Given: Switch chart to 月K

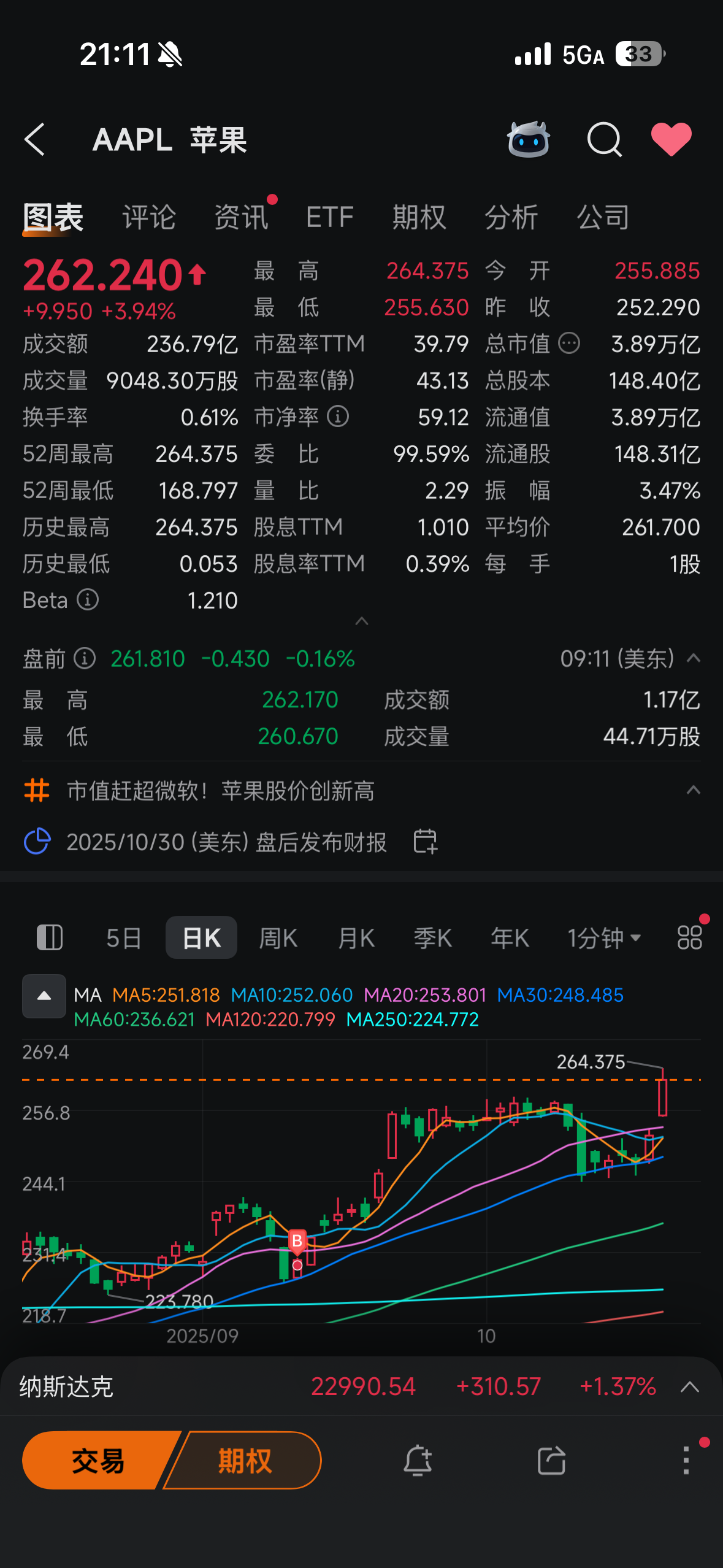Looking at the screenshot, I should (x=356, y=937).
